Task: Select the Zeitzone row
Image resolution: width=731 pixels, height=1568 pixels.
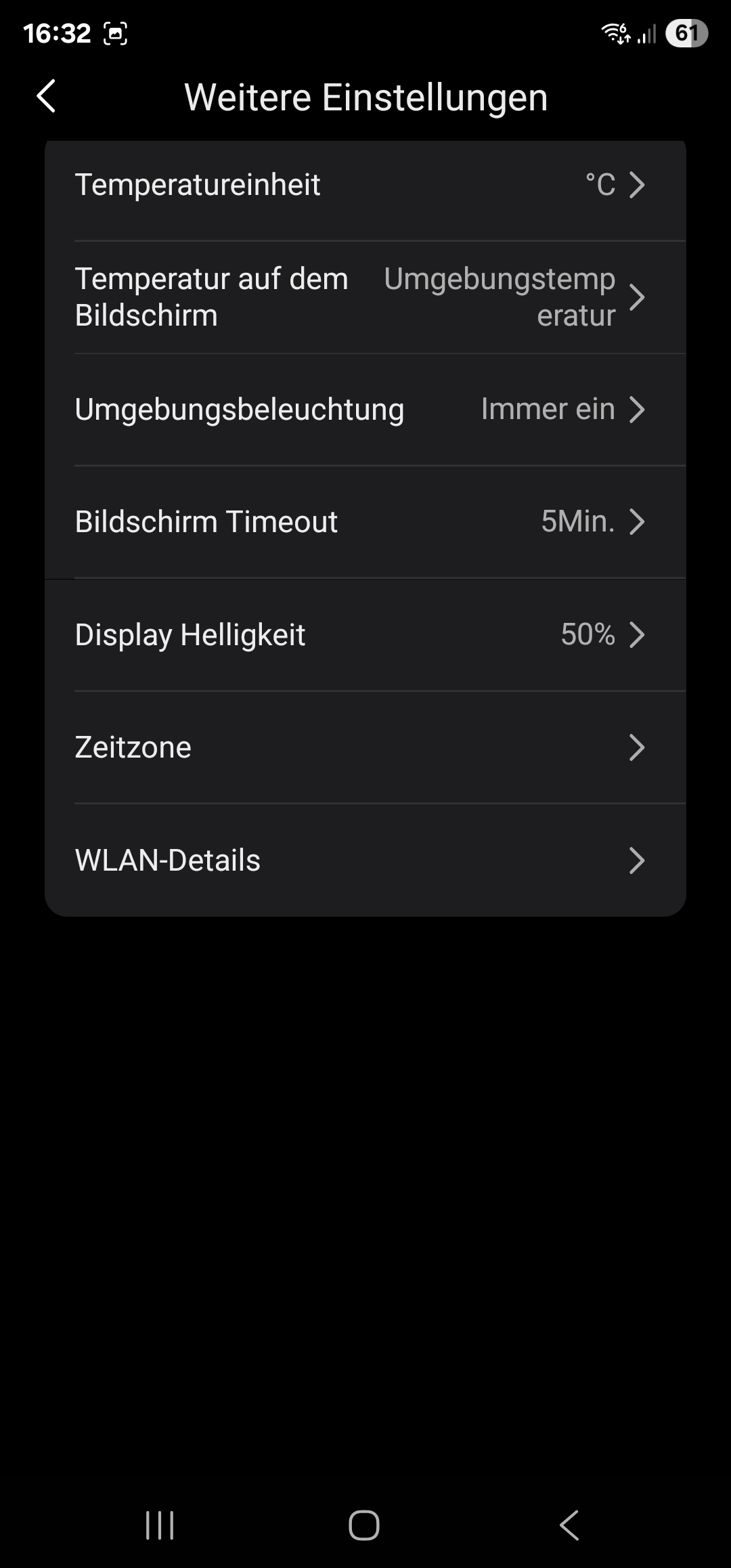Action: (365, 747)
